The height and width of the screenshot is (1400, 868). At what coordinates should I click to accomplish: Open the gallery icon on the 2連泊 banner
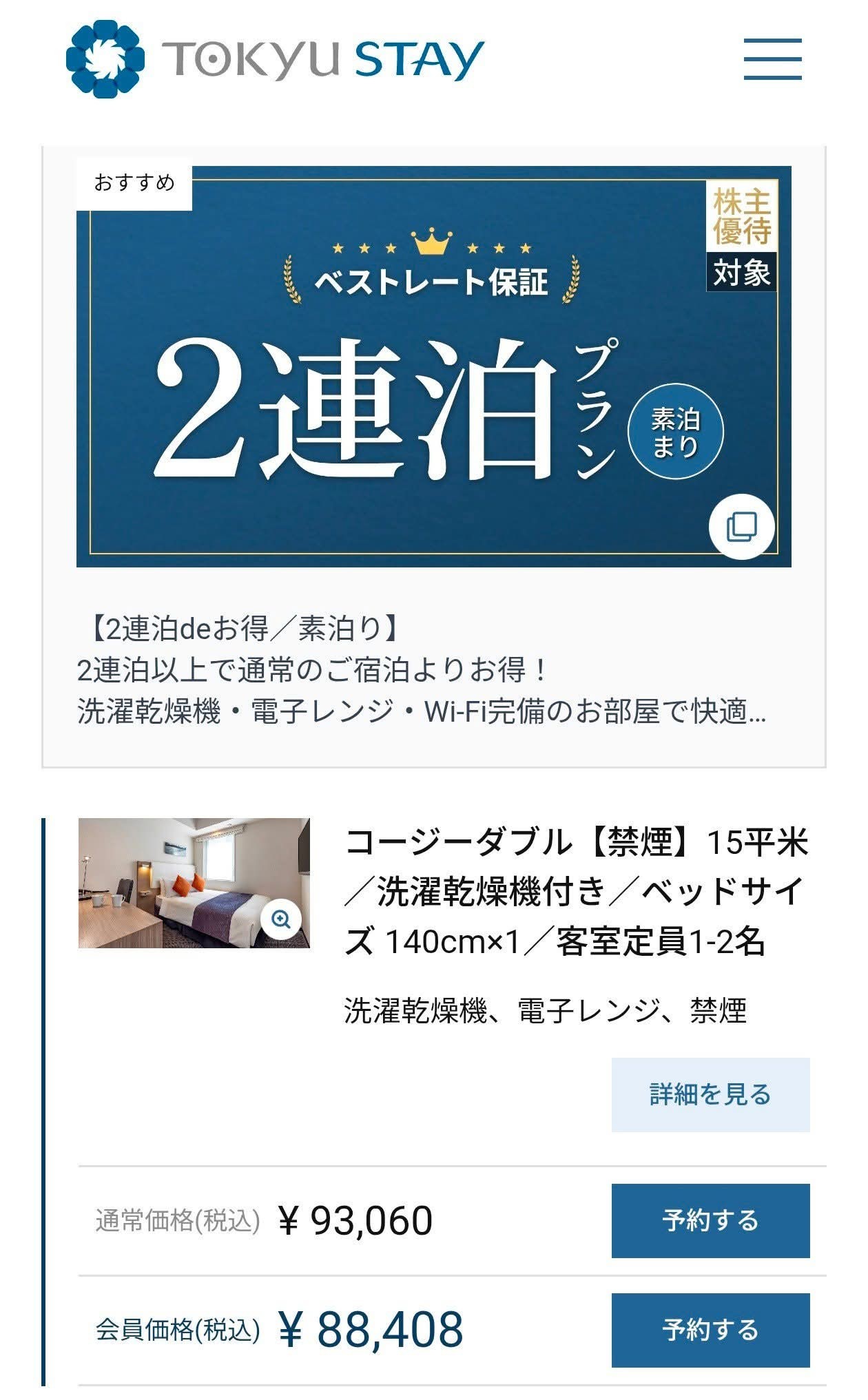742,527
